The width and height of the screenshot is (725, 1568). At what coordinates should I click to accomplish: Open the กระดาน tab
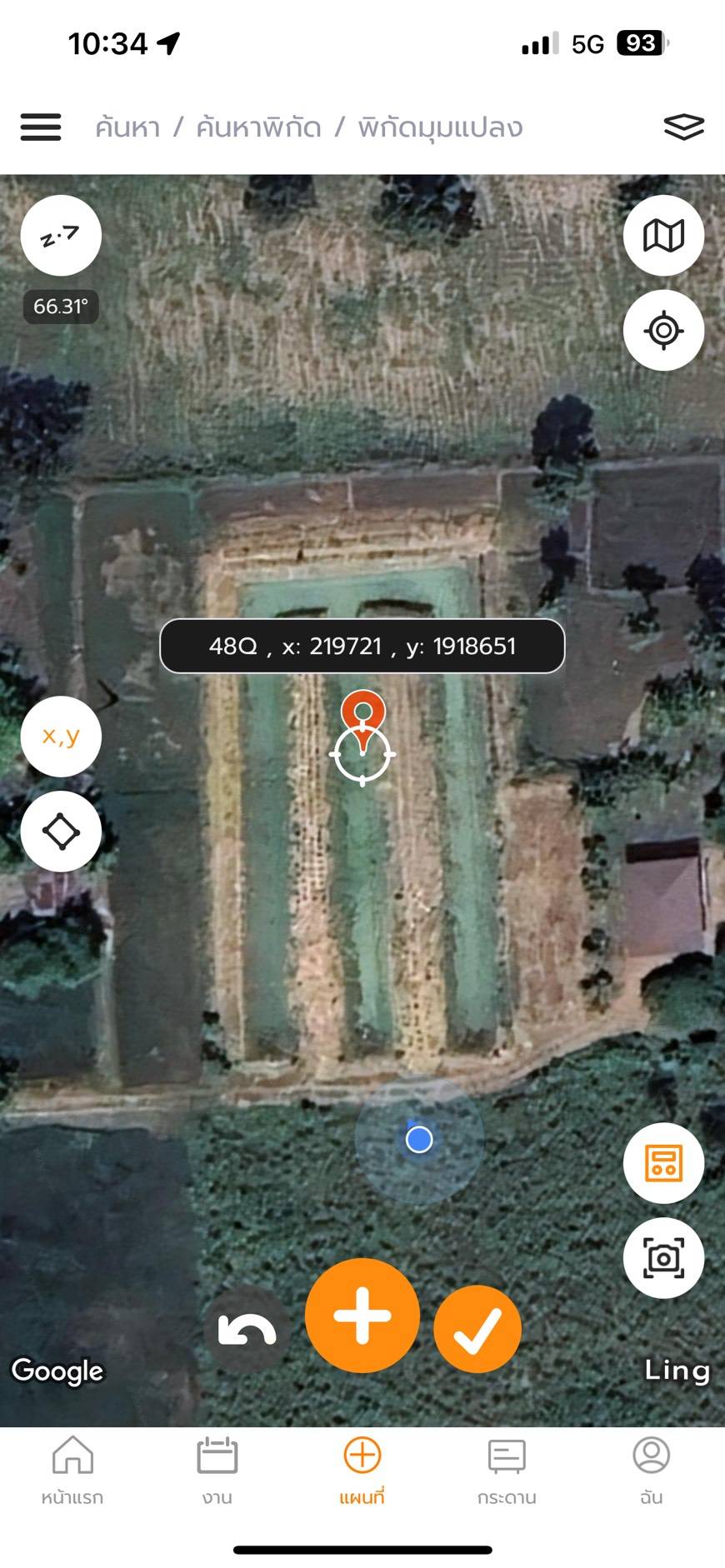tap(507, 1470)
